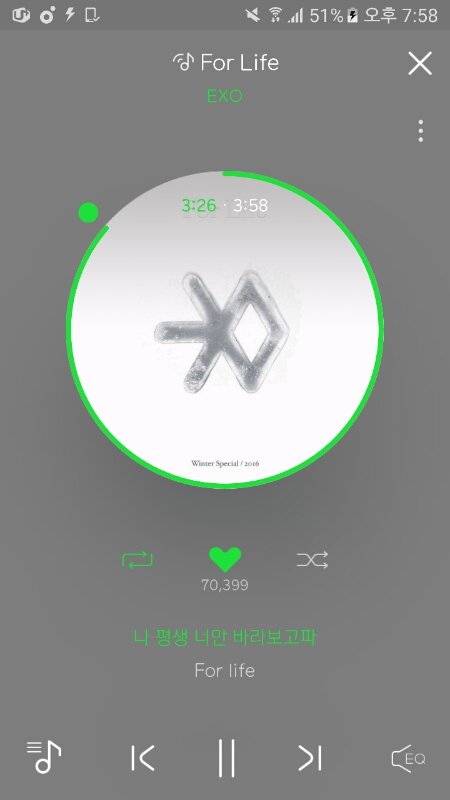The image size is (450, 800).
Task: Open the lyrics line 'For life'
Action: pos(224,670)
